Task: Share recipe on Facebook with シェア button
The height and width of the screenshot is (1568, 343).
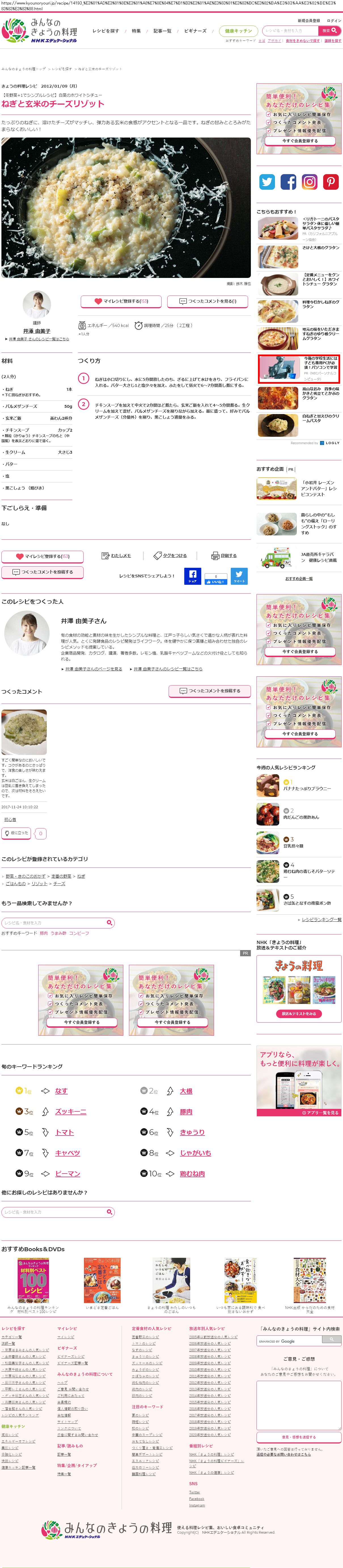Action: tap(192, 576)
